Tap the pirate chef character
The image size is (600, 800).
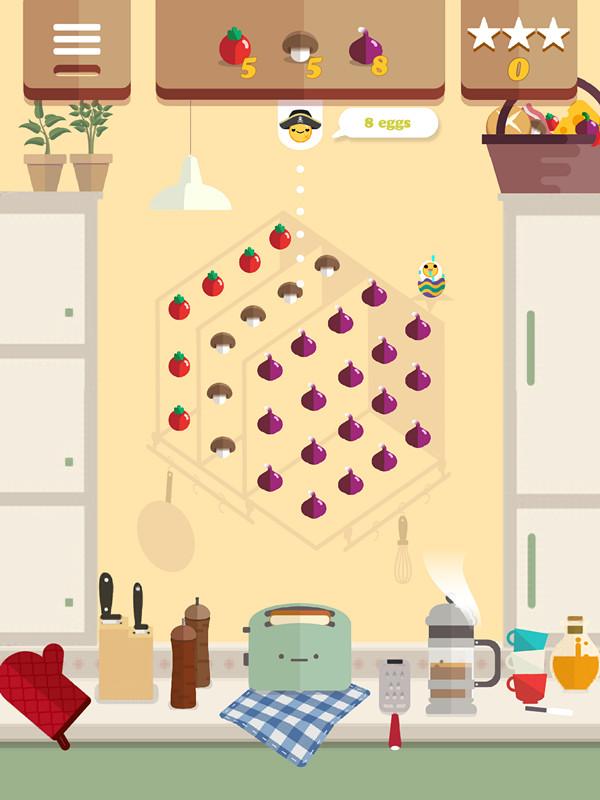tap(299, 126)
